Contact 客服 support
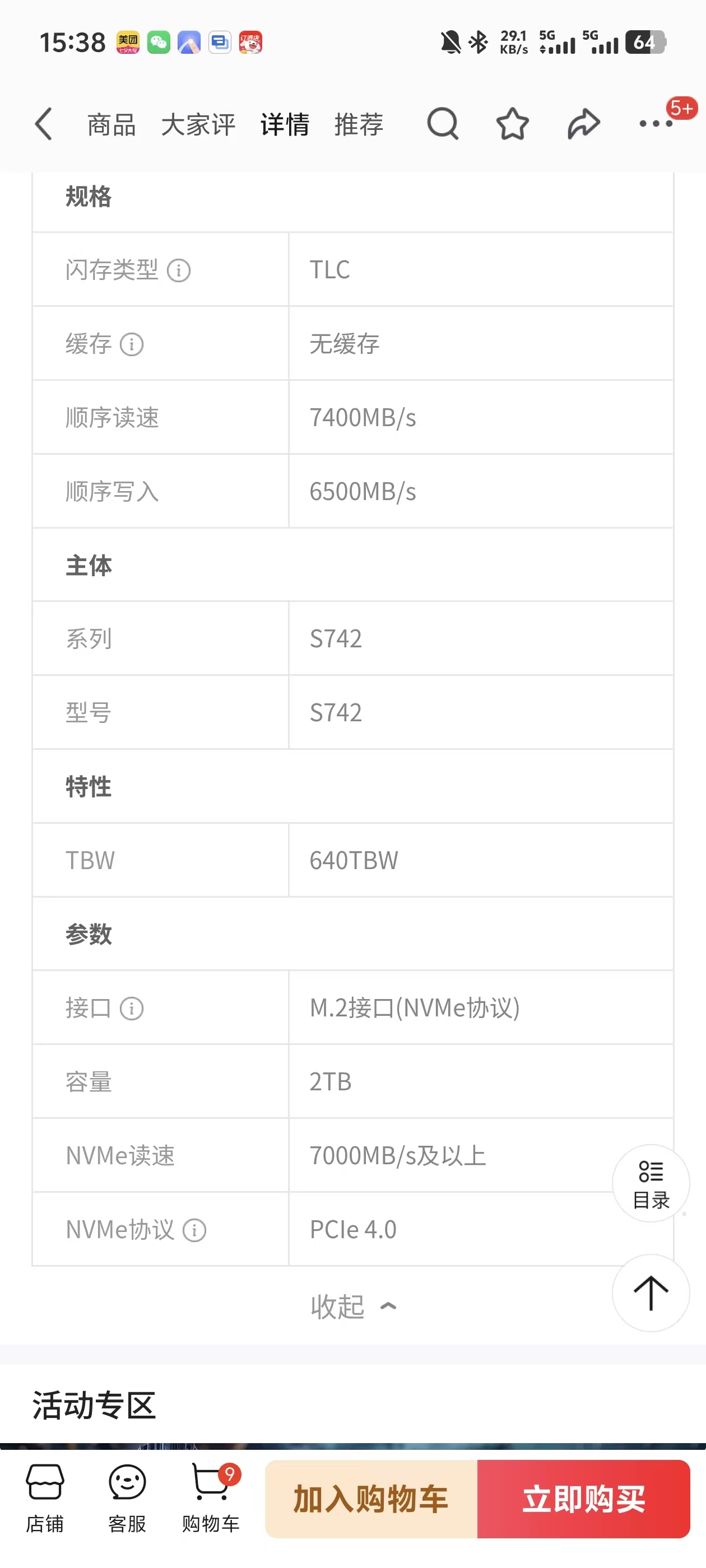 (x=127, y=1498)
